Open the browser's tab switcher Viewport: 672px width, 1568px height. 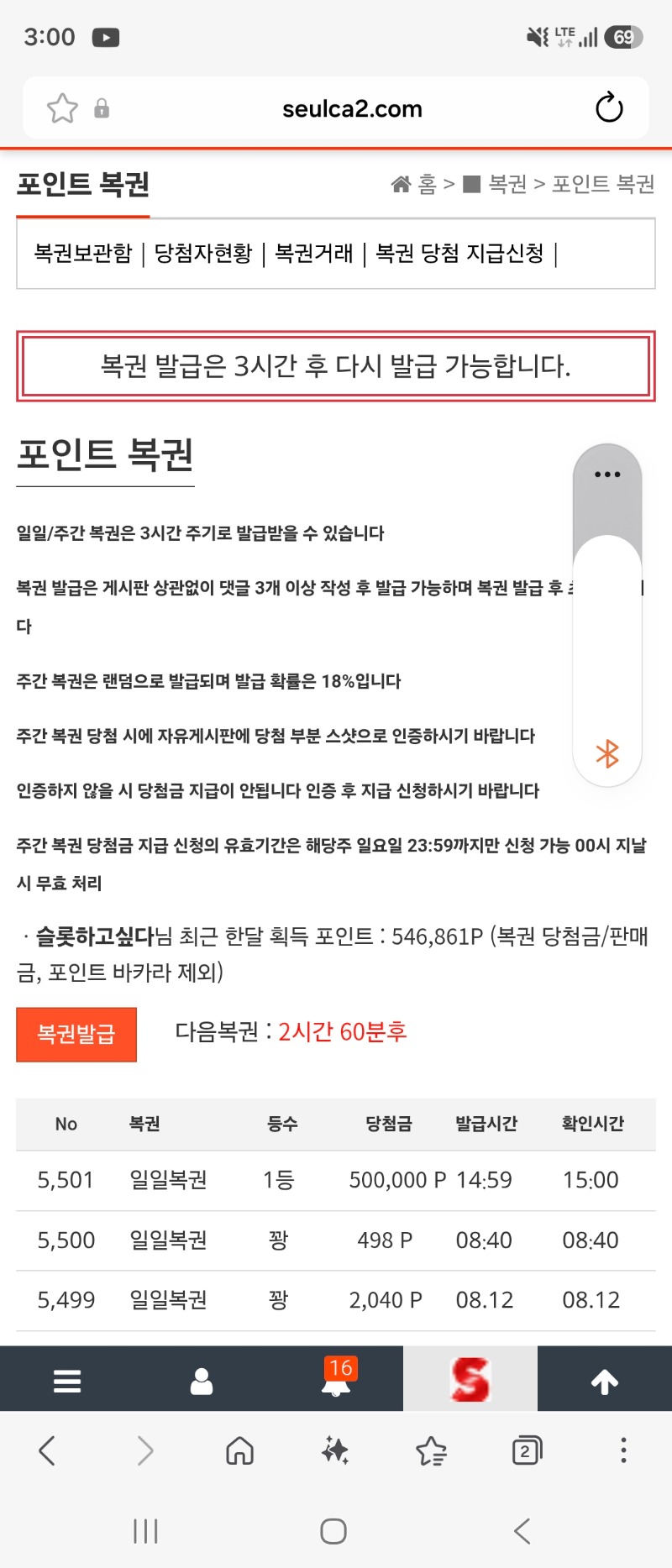click(x=527, y=1450)
